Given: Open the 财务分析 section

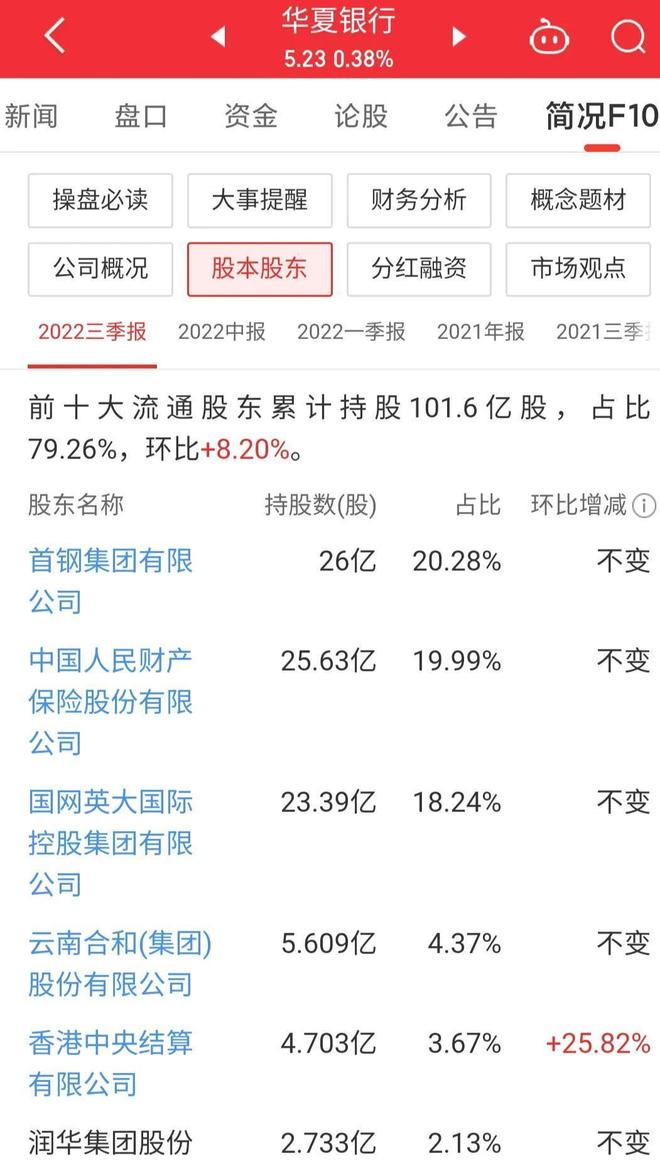Looking at the screenshot, I should click(419, 199).
